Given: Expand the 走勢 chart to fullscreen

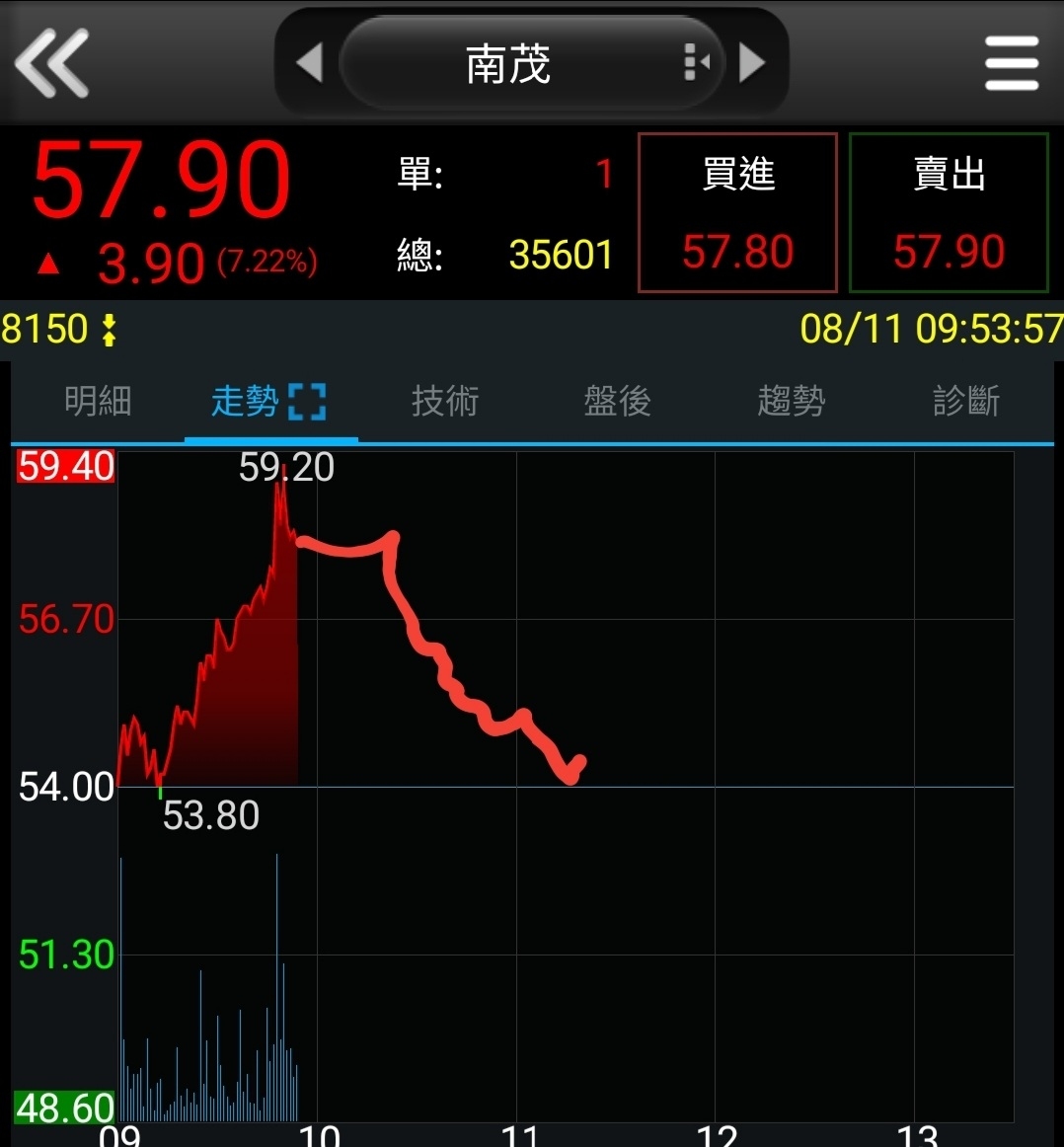Looking at the screenshot, I should (307, 402).
